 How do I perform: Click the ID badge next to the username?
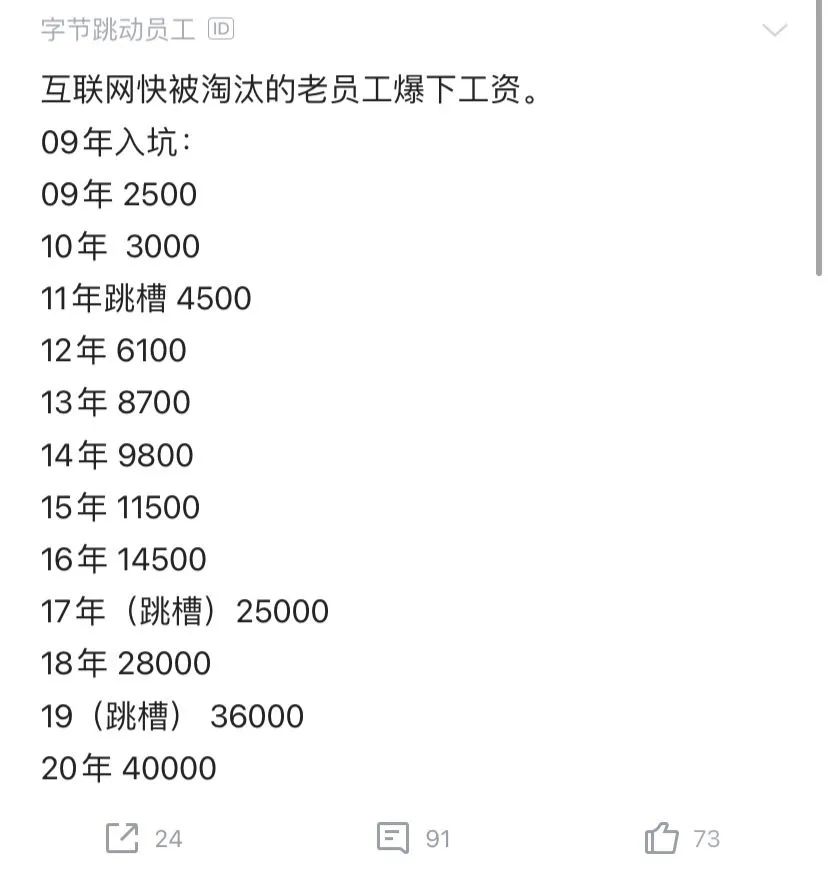(222, 29)
